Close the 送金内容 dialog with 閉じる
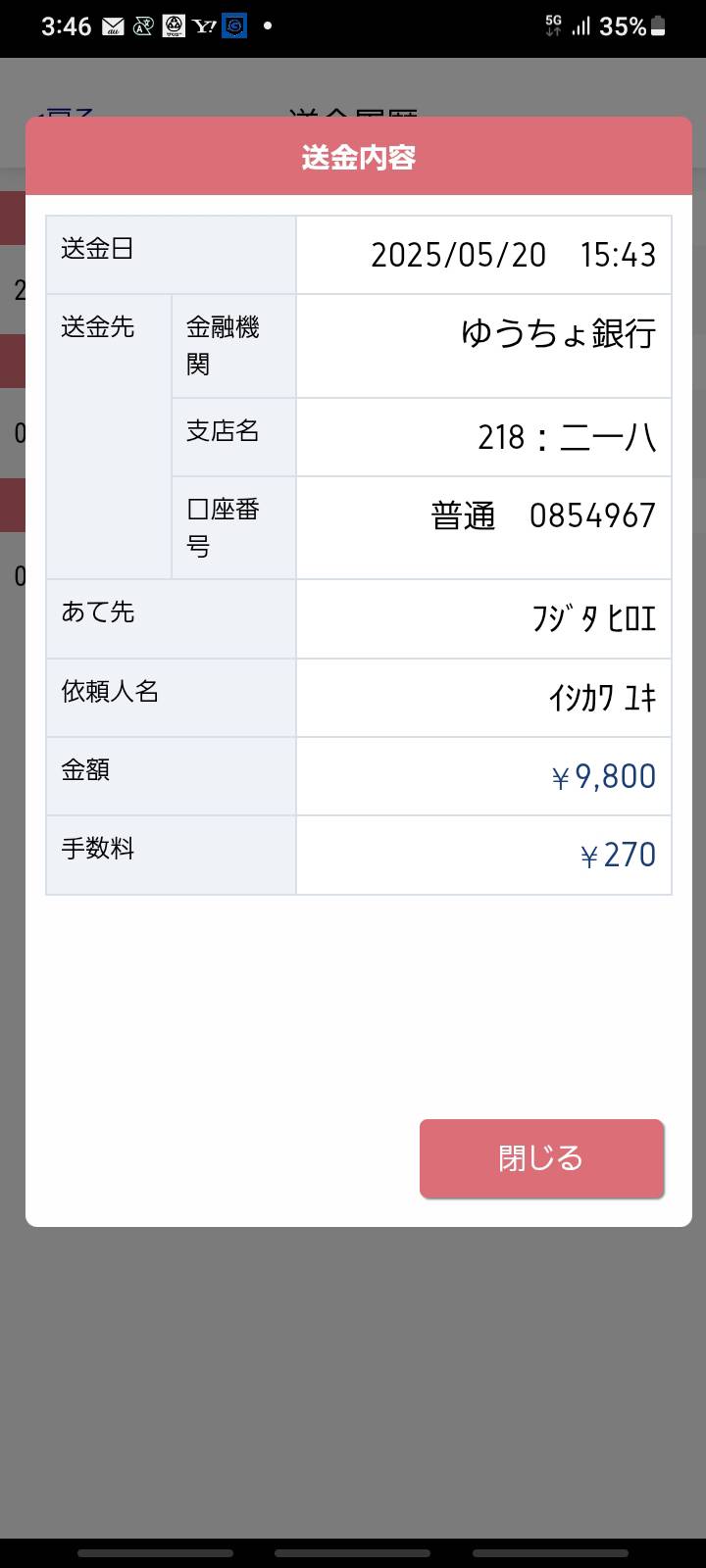 click(541, 1158)
